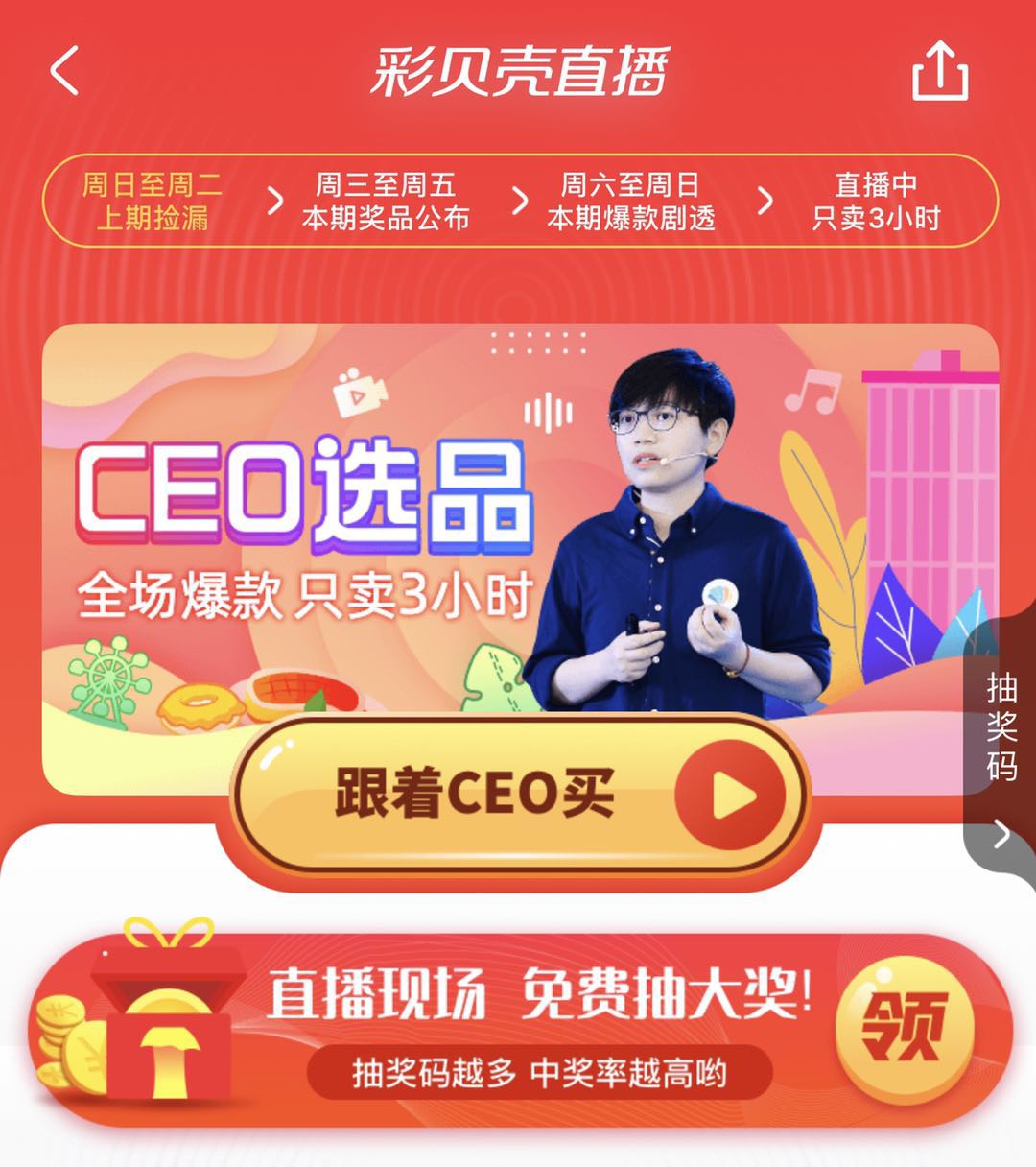The image size is (1036, 1167).
Task: Switch to 周三至周五 本期奖品公布
Action: click(x=386, y=202)
